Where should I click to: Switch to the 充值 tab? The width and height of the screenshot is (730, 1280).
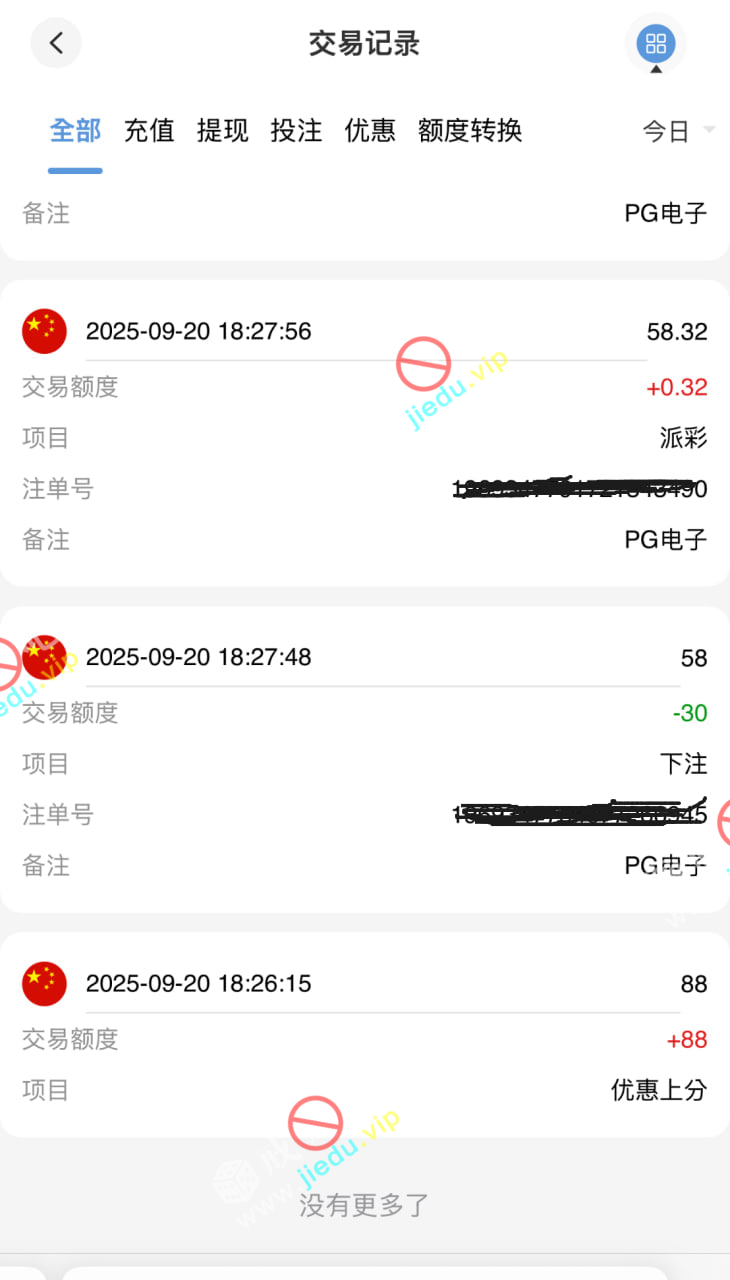coord(149,130)
